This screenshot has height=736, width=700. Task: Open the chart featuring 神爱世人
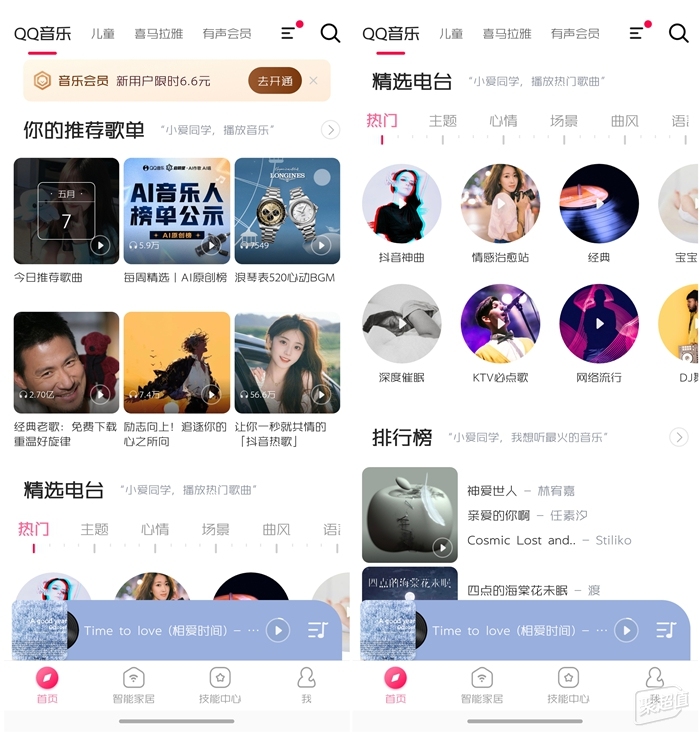click(x=410, y=514)
